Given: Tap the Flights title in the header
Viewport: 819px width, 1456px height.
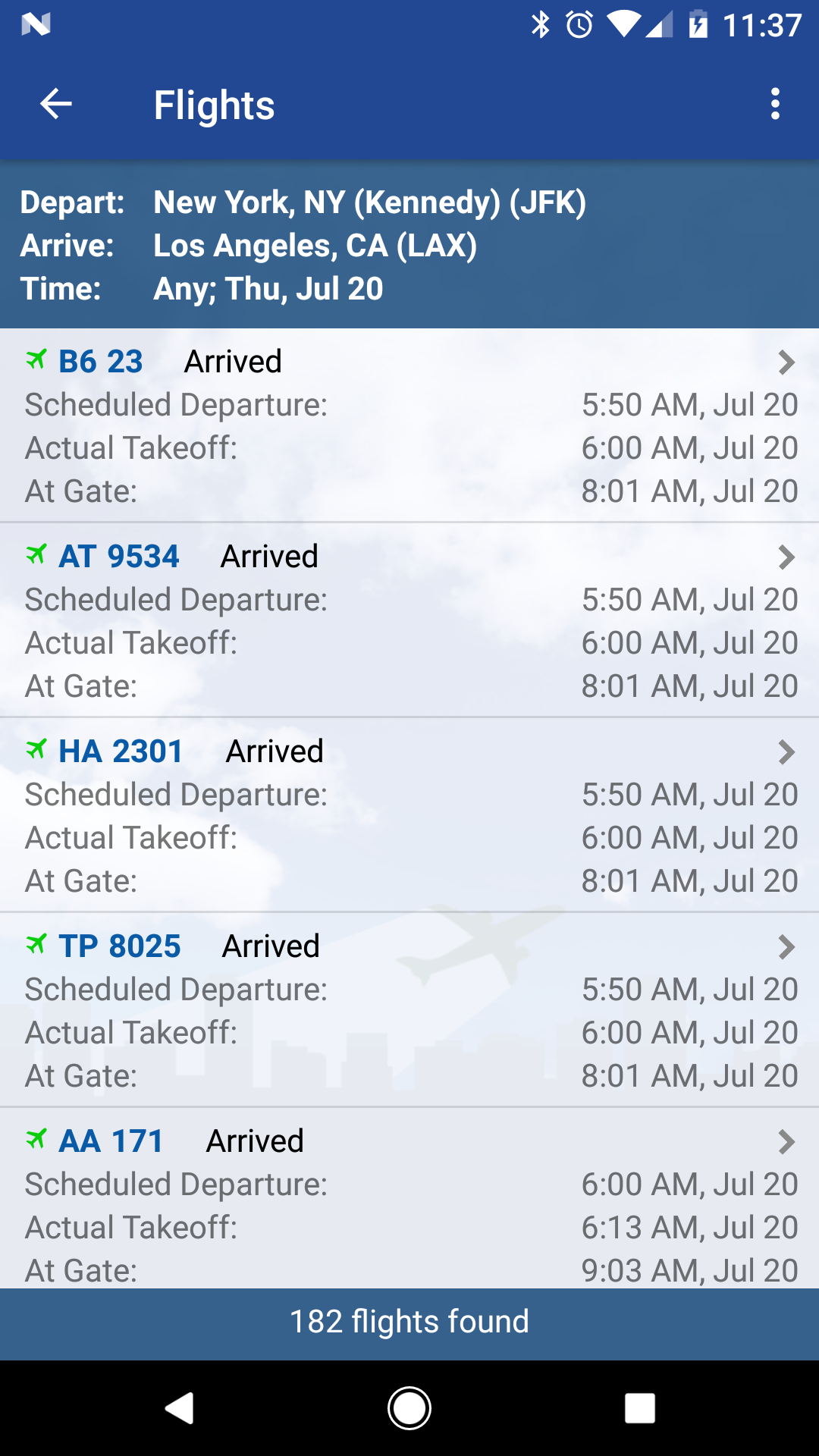Looking at the screenshot, I should (x=214, y=105).
